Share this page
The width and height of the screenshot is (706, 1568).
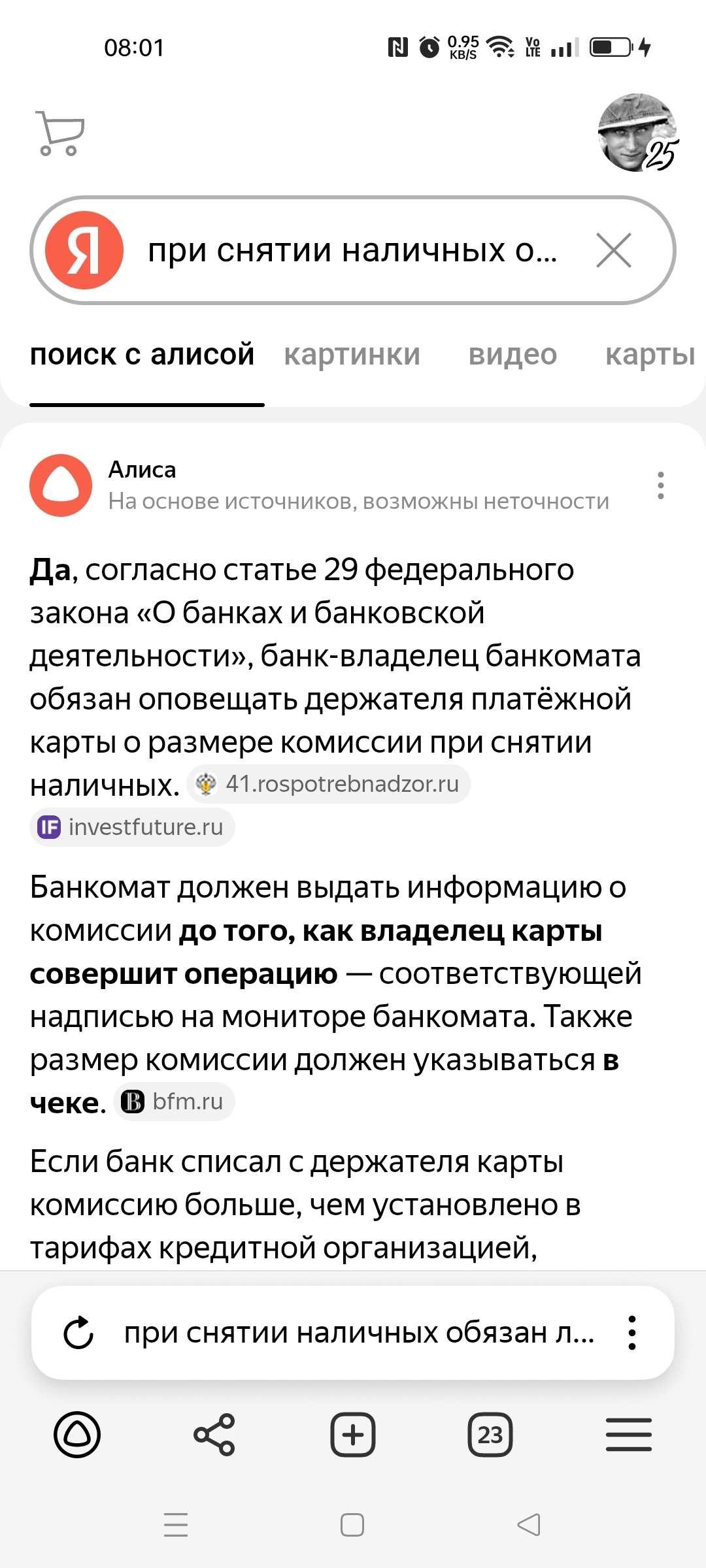pyautogui.click(x=214, y=1435)
